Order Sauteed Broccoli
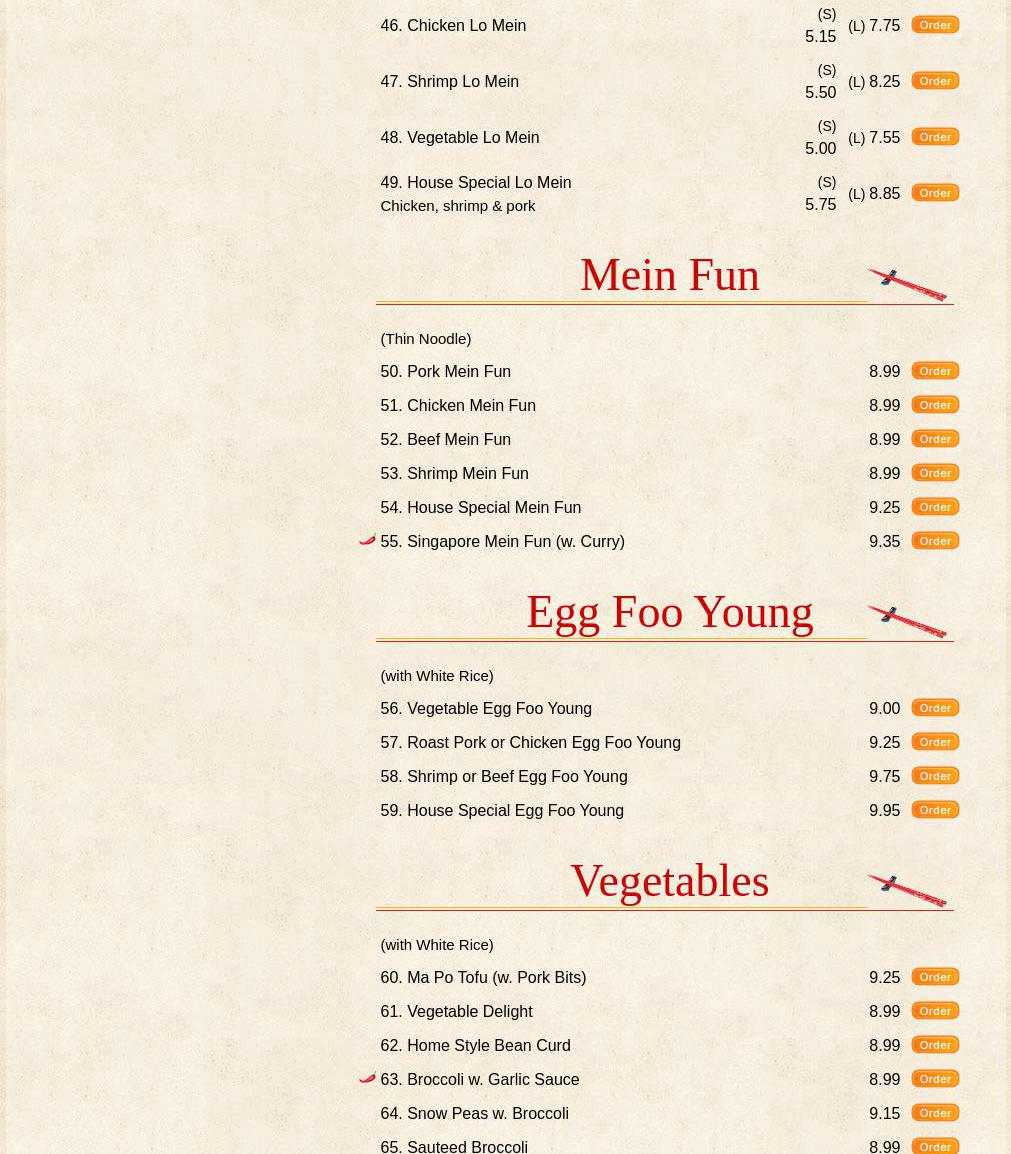This screenshot has height=1154, width=1011. click(934, 1146)
